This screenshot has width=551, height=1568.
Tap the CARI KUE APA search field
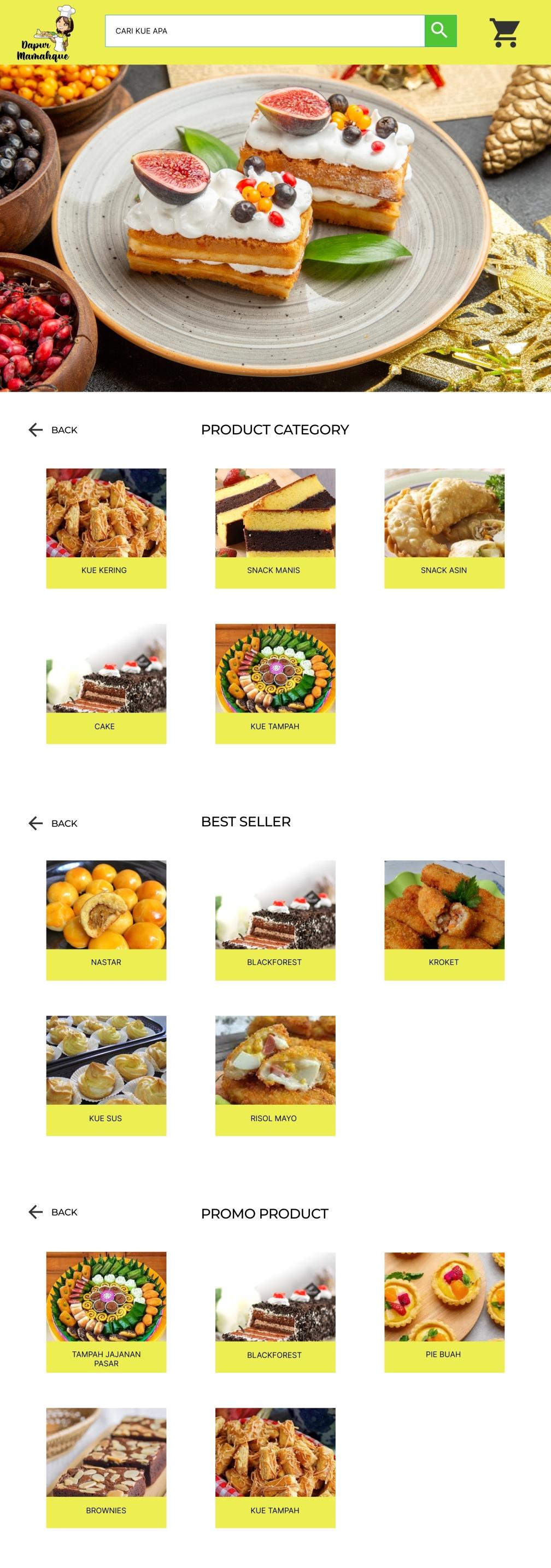[x=265, y=31]
